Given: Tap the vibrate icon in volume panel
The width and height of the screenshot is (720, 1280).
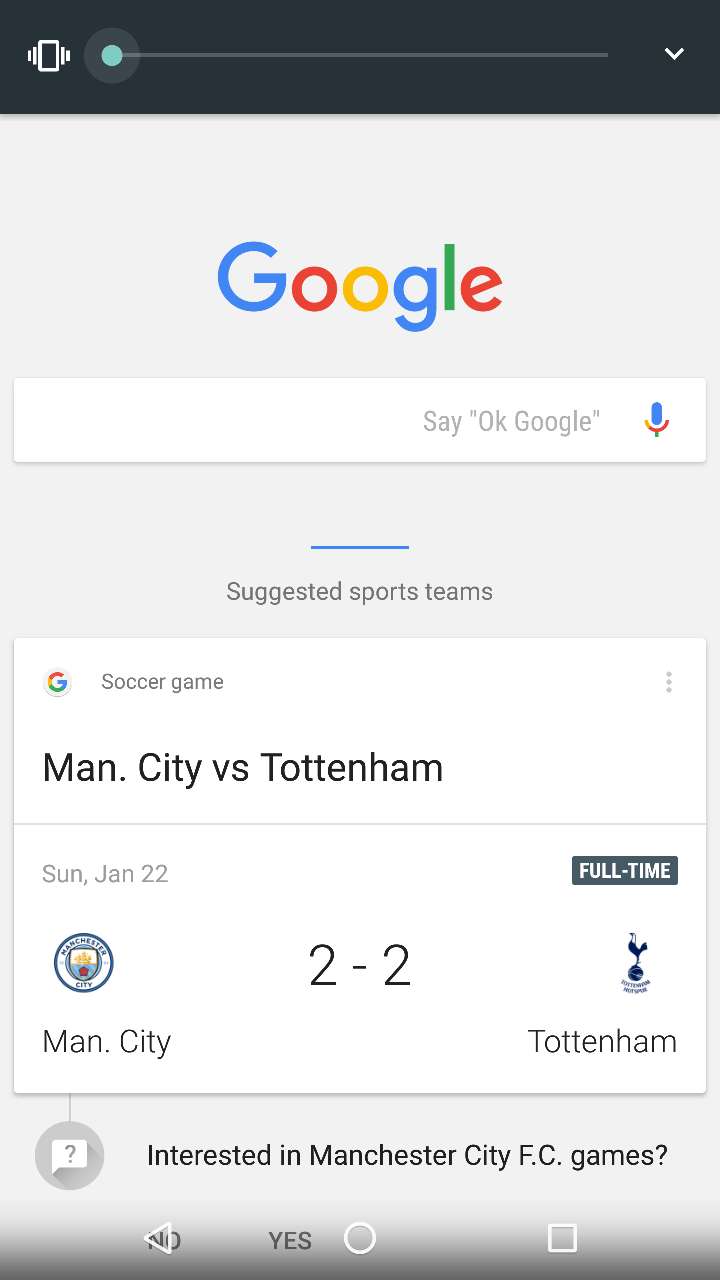Looking at the screenshot, I should [x=48, y=55].
